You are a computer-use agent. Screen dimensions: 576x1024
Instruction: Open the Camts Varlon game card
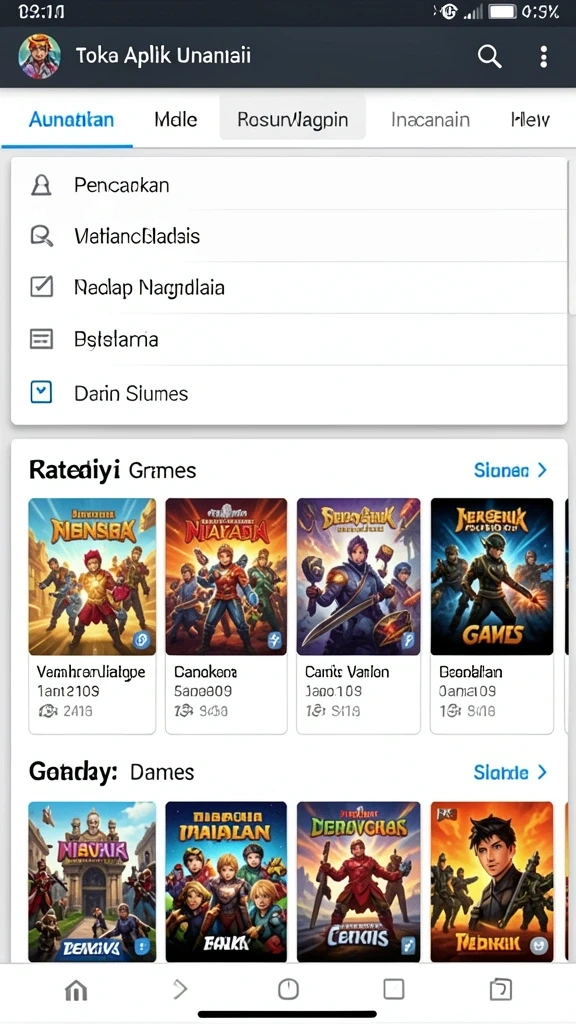click(359, 616)
